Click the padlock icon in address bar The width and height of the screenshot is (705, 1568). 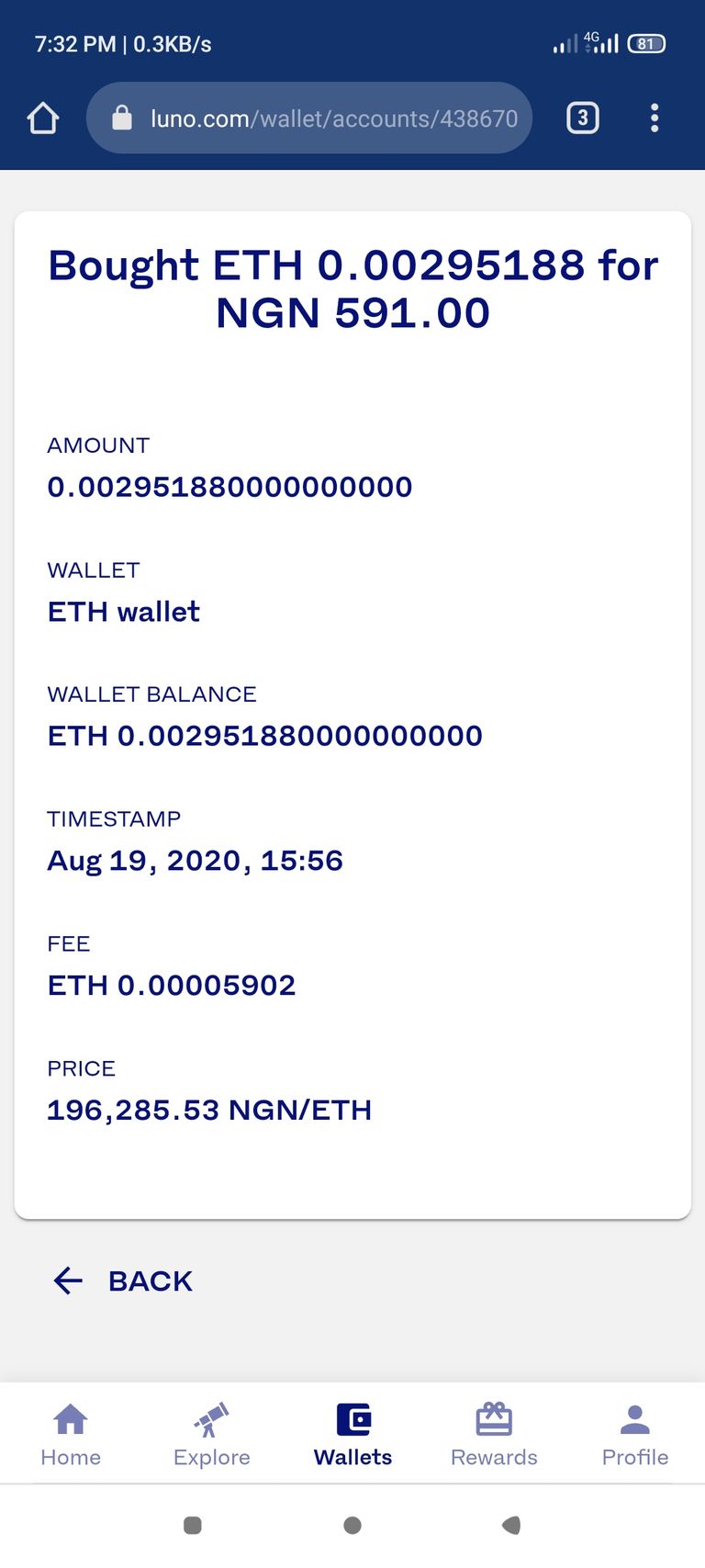click(x=122, y=118)
